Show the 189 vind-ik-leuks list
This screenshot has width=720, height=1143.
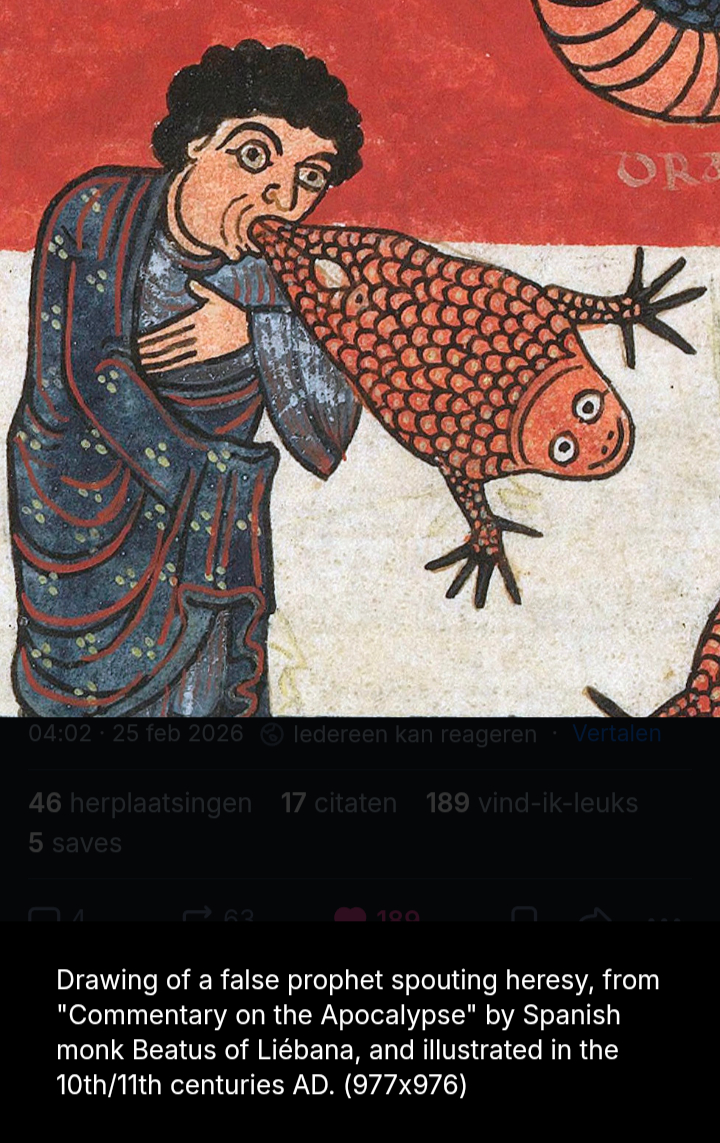[531, 803]
